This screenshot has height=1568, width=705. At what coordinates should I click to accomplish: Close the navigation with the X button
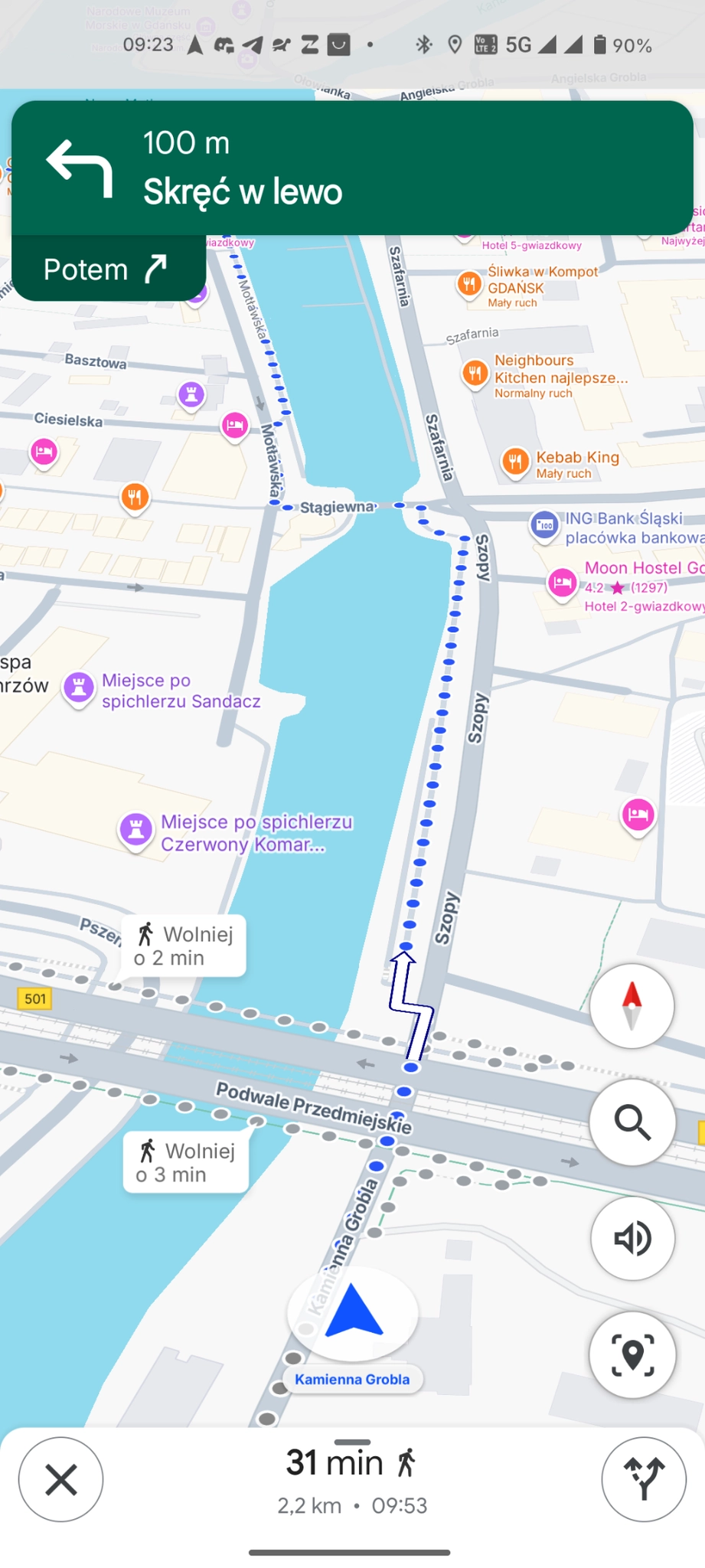(x=60, y=1478)
